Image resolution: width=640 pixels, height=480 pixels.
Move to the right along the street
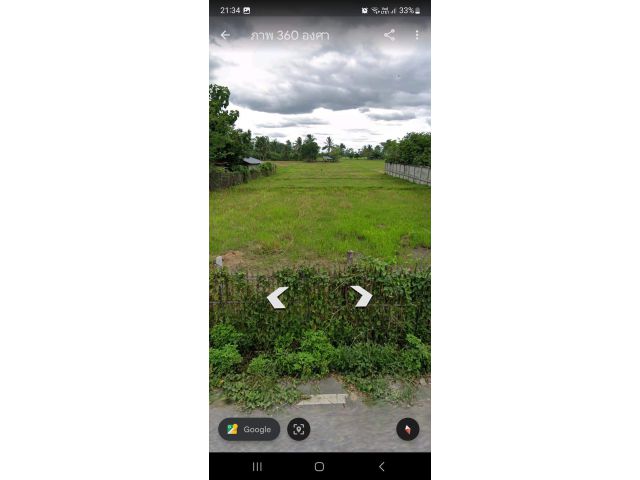tap(361, 296)
